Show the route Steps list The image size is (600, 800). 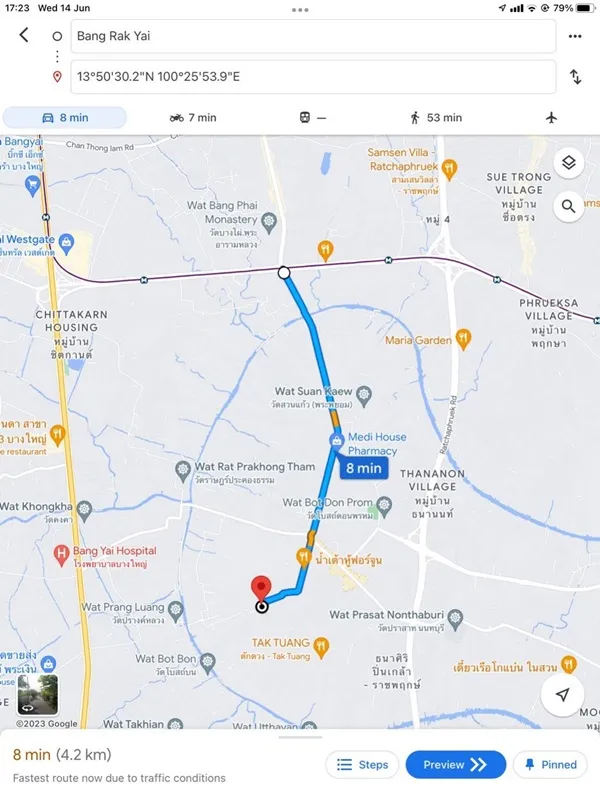click(x=362, y=765)
